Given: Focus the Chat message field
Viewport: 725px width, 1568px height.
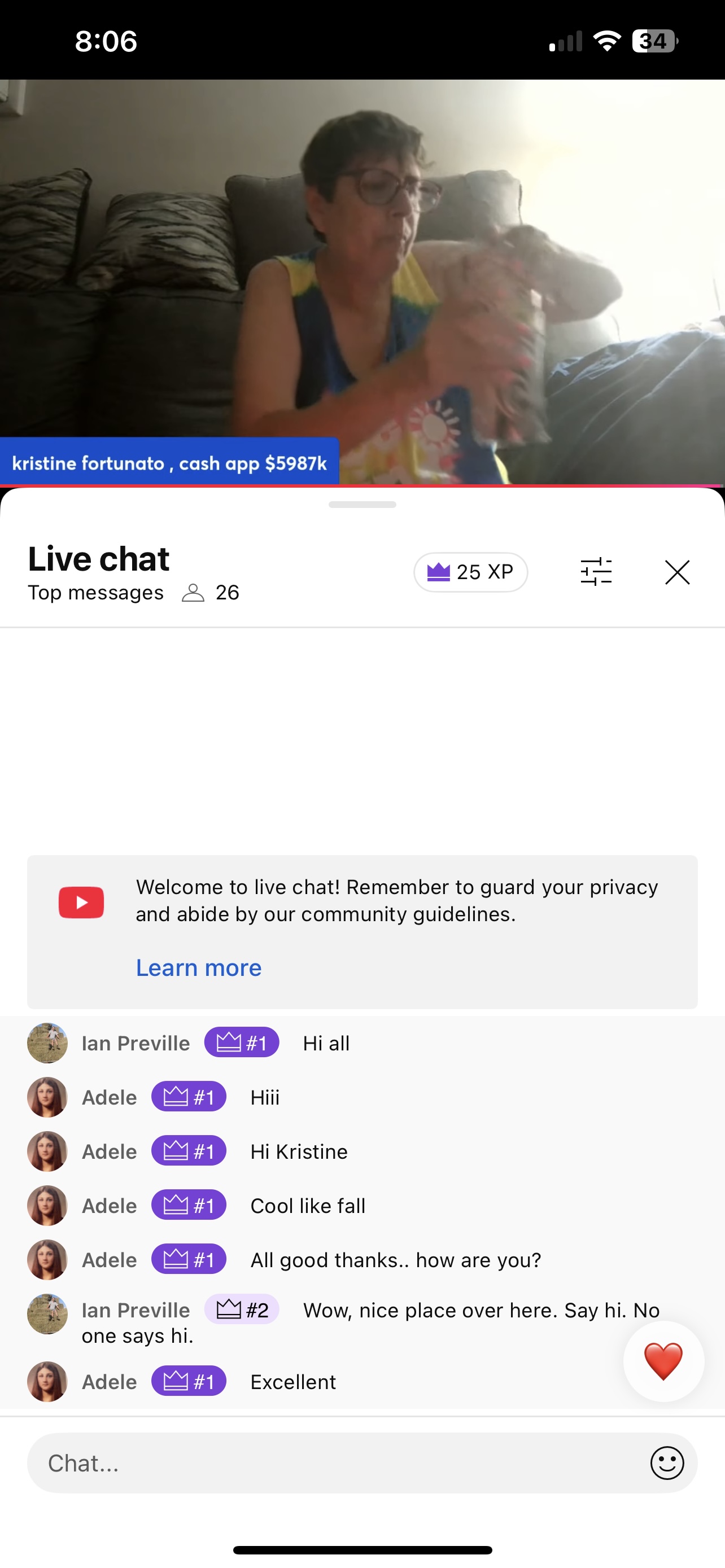Looking at the screenshot, I should pos(335,1464).
